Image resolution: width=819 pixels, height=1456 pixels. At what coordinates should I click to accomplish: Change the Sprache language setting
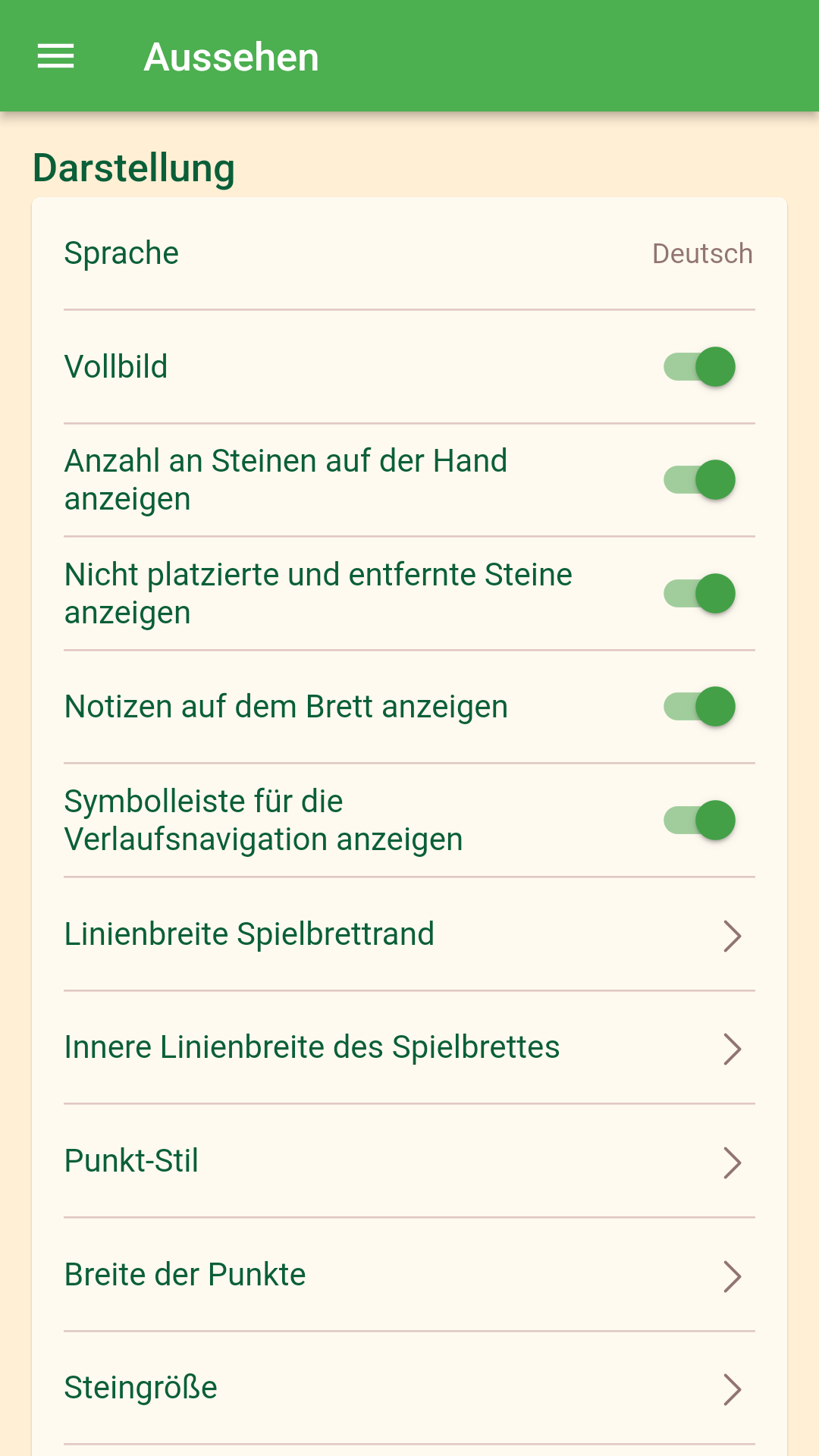point(409,253)
